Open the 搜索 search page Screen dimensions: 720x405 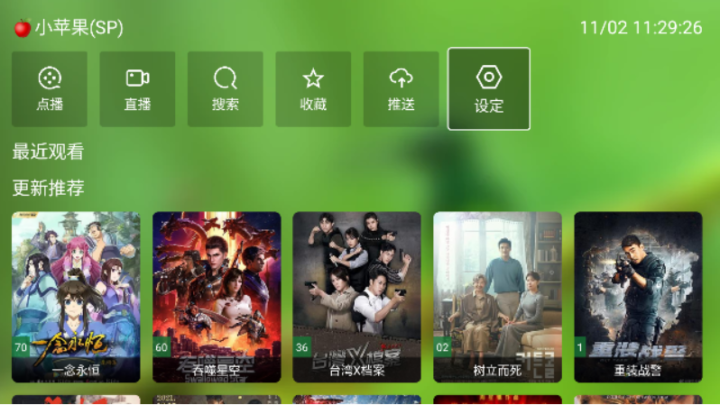pos(225,89)
